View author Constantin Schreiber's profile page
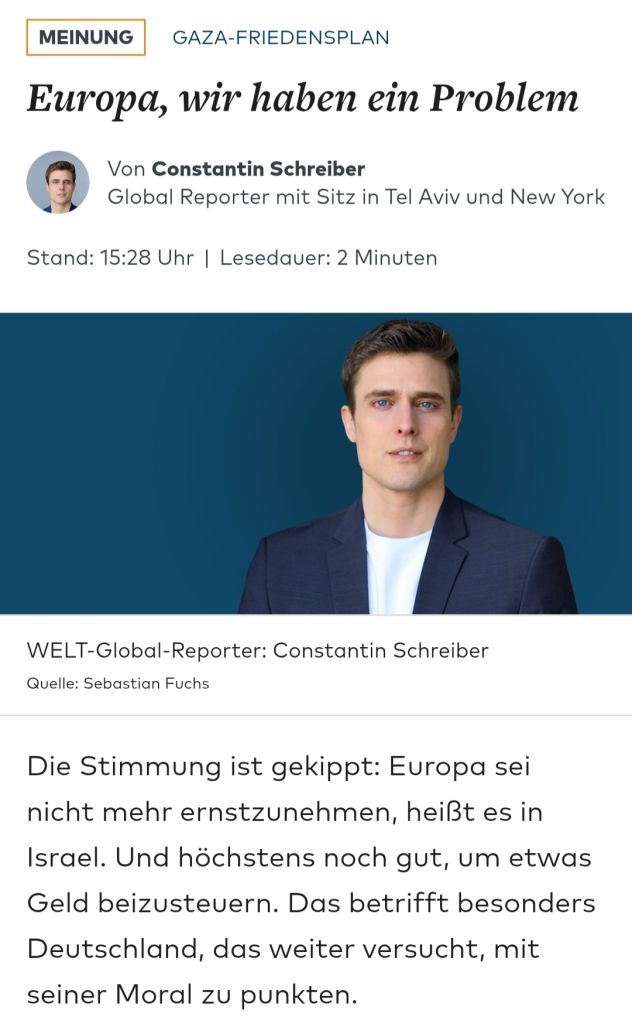 click(x=258, y=169)
